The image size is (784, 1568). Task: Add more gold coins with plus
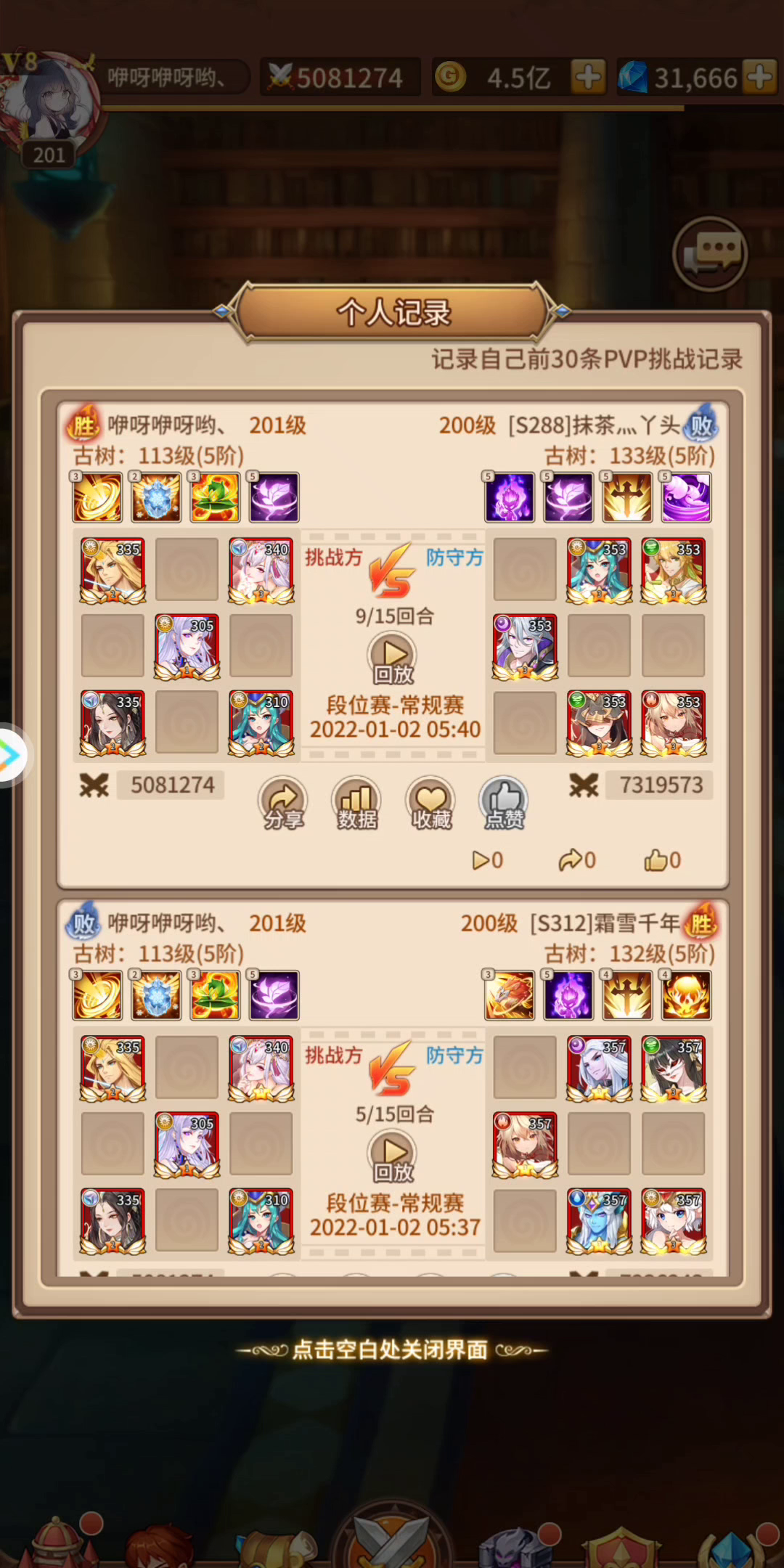click(x=588, y=77)
